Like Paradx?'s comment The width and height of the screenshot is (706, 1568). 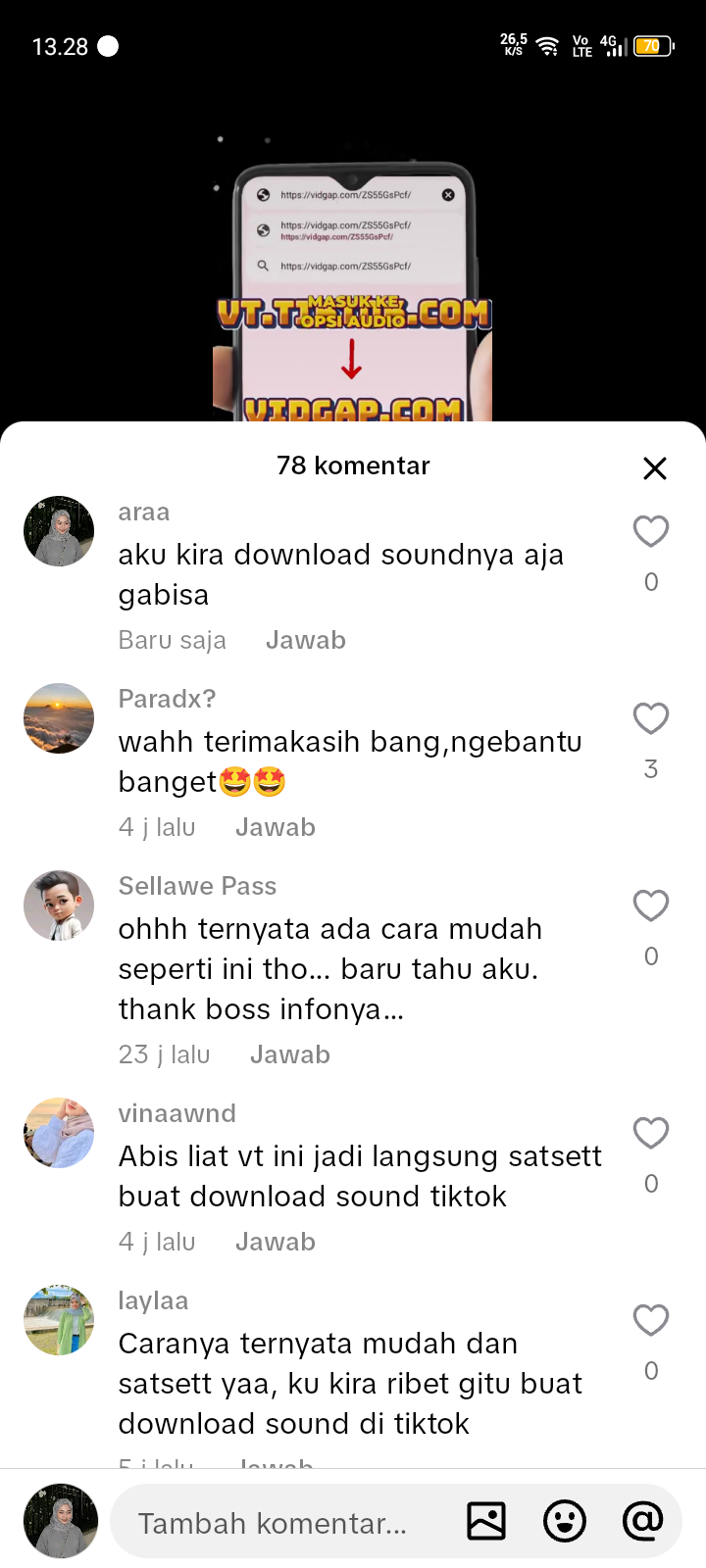point(650,718)
